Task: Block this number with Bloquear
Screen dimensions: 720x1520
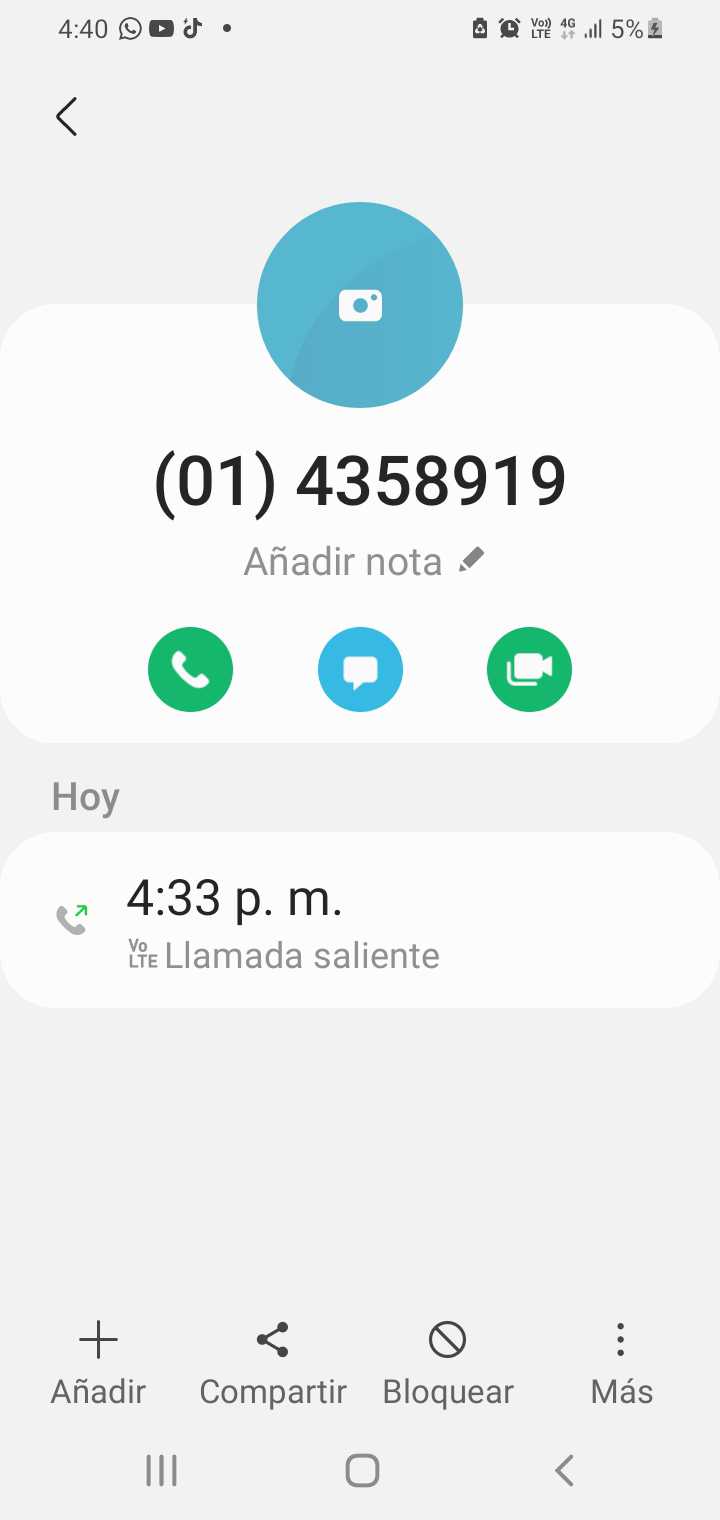Action: 447,1362
